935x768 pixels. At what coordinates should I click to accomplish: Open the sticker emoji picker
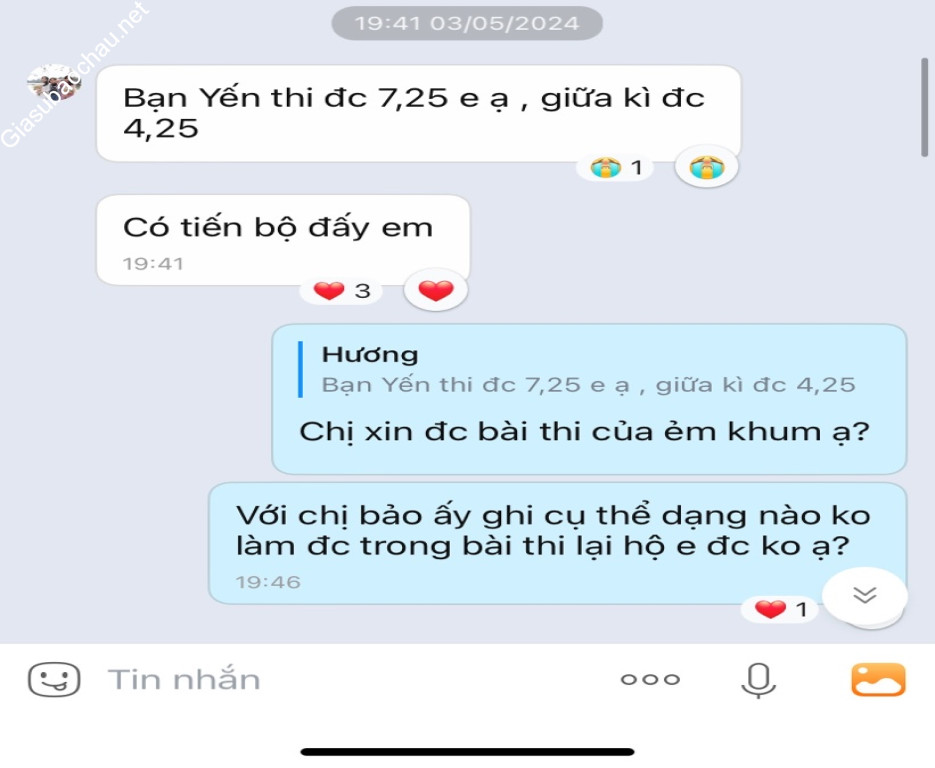pyautogui.click(x=53, y=680)
